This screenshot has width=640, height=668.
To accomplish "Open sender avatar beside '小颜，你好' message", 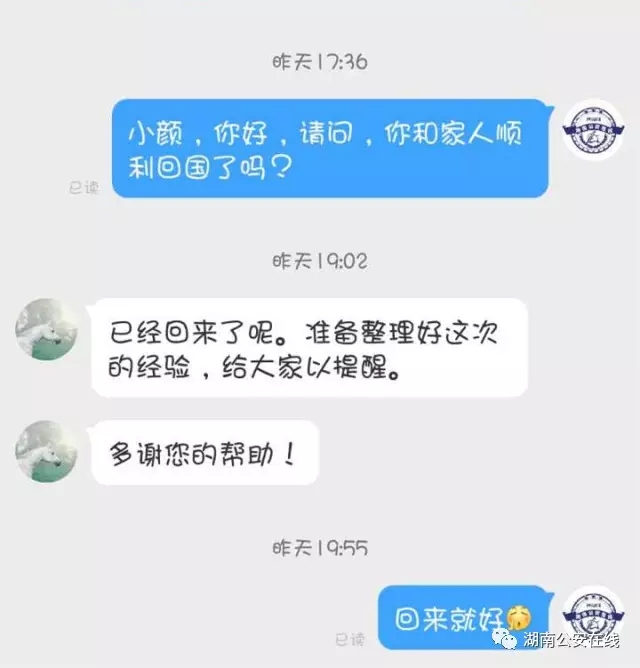I will [x=595, y=131].
